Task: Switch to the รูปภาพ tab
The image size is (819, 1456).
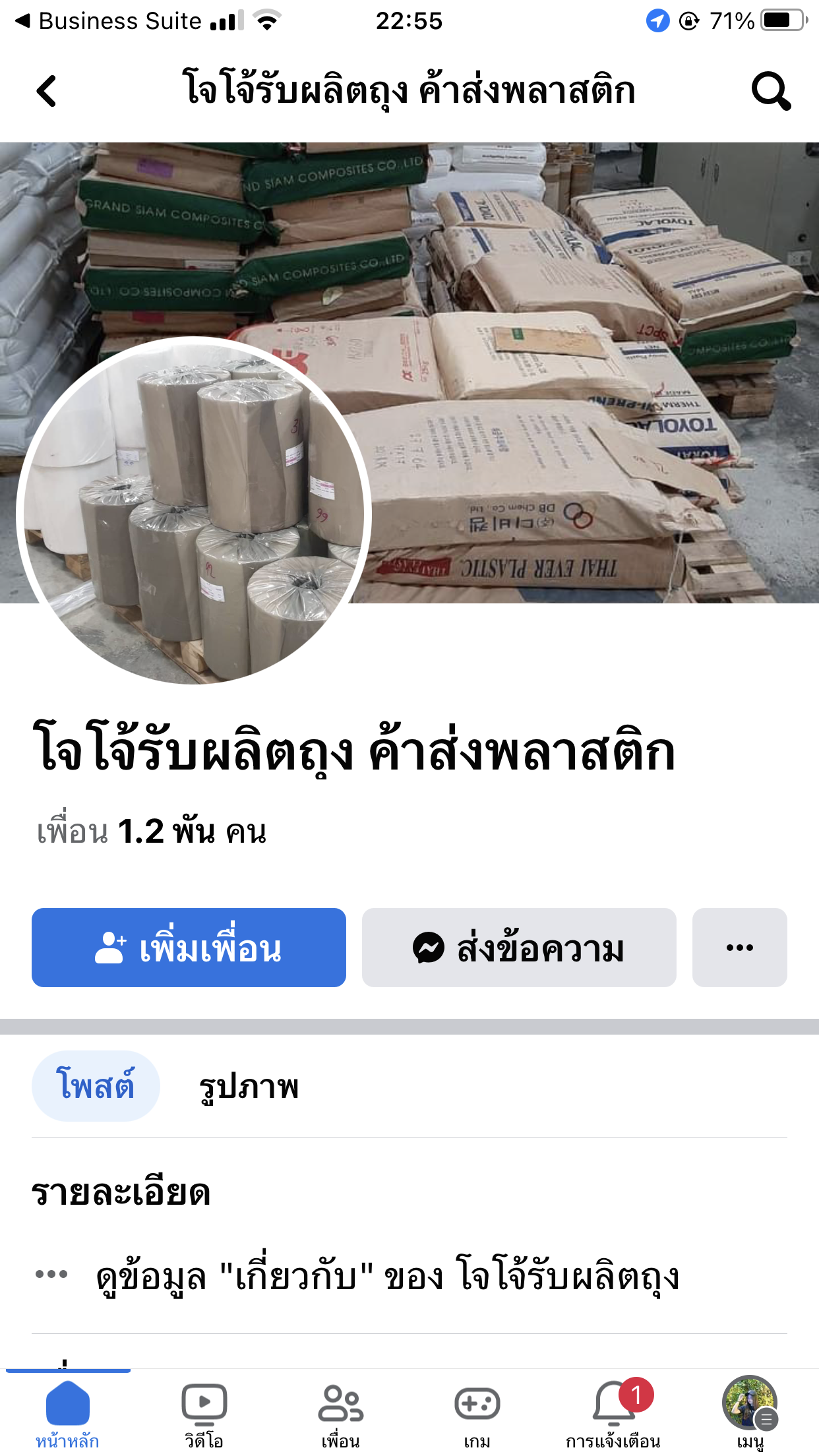Action: point(249,1087)
